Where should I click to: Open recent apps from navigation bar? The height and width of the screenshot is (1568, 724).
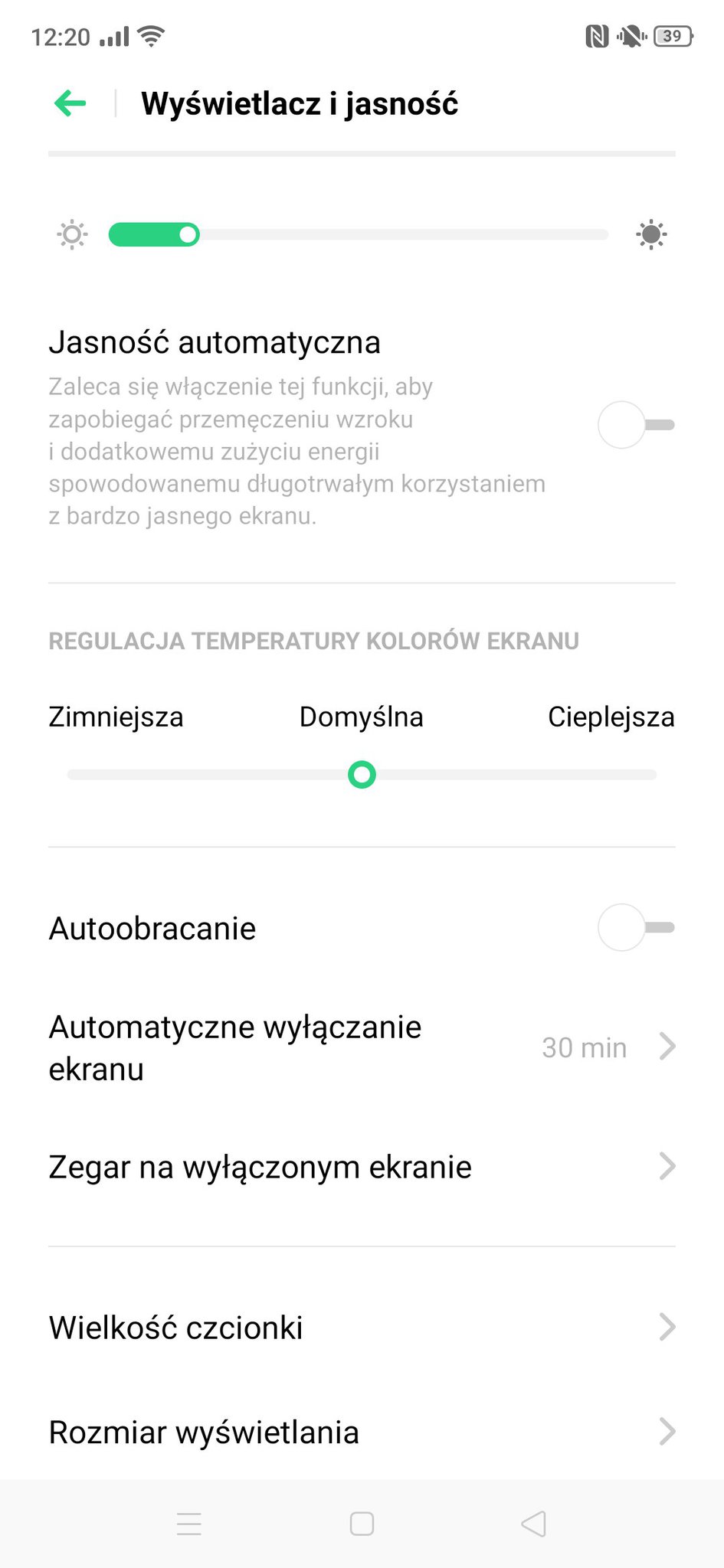pyautogui.click(x=189, y=1524)
